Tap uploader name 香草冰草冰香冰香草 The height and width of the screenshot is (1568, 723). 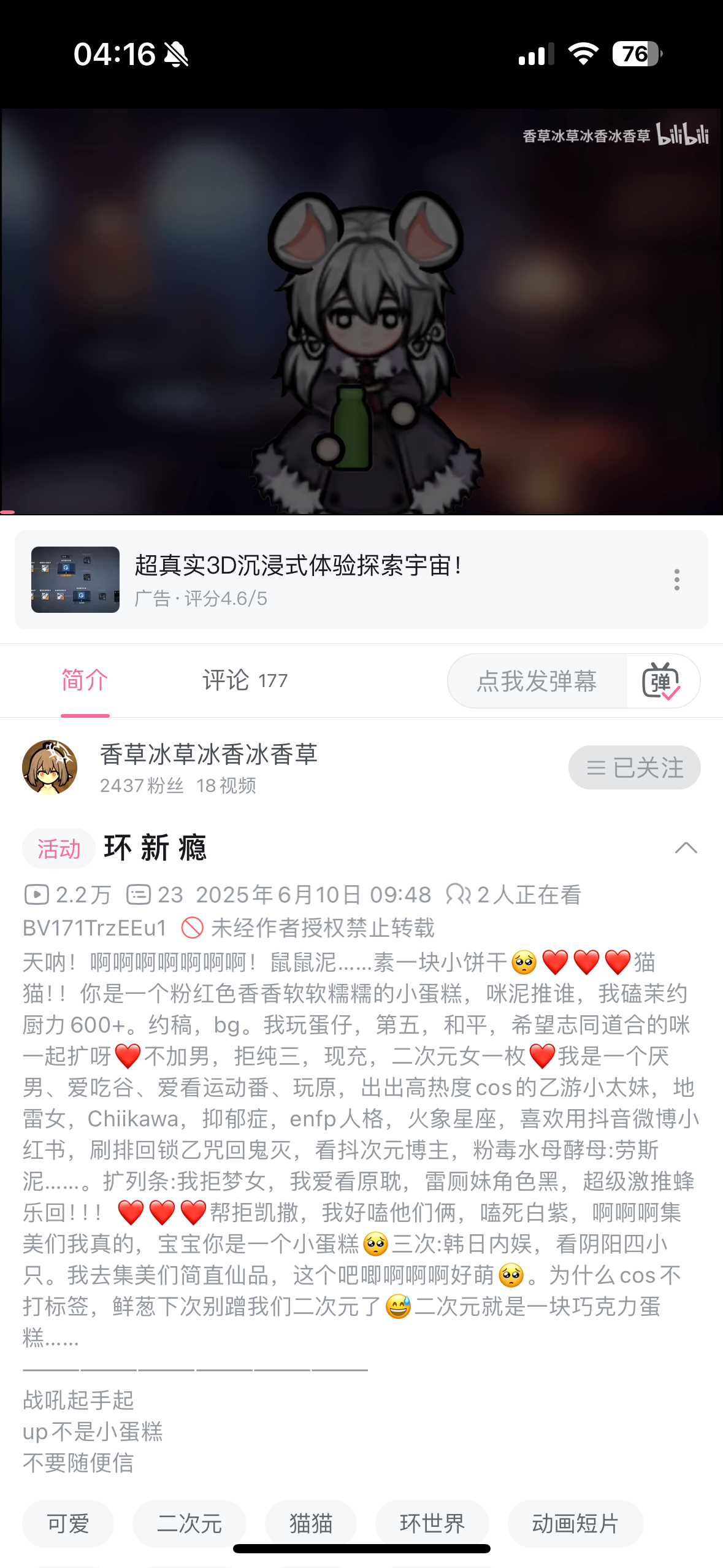point(208,755)
